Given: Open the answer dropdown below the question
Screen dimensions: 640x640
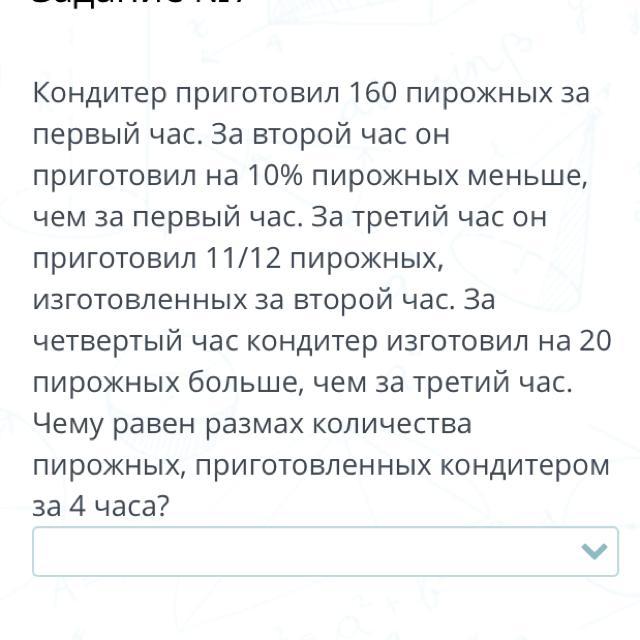Looking at the screenshot, I should point(325,551).
